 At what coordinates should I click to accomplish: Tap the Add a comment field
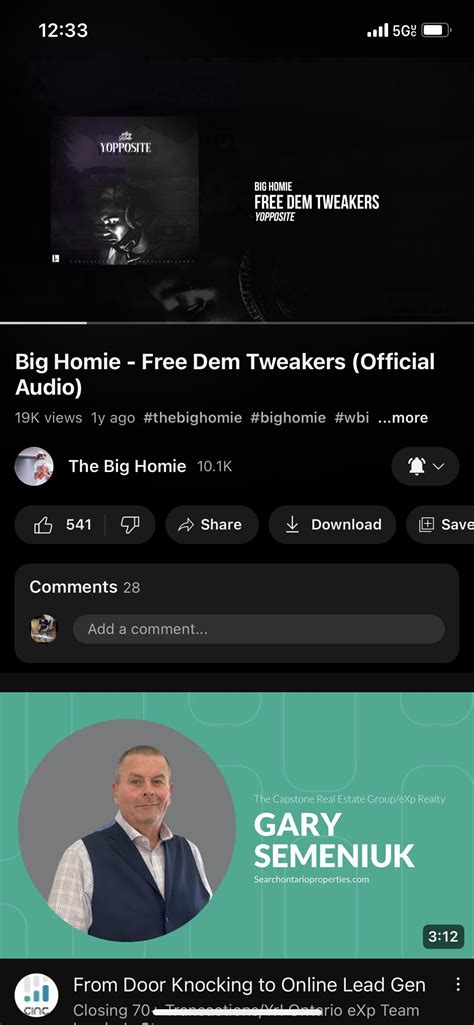tap(258, 629)
